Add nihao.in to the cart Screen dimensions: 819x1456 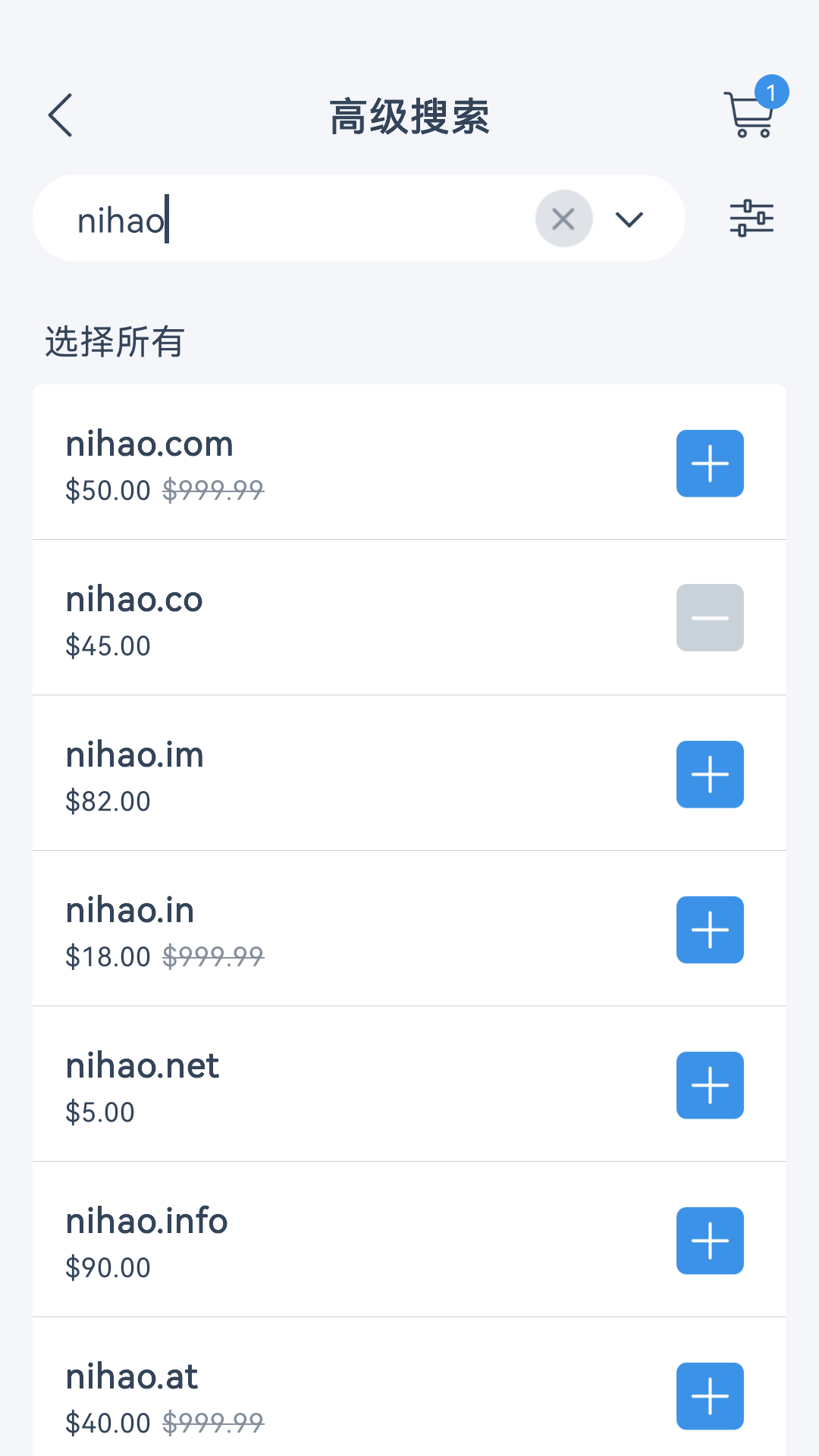click(710, 930)
